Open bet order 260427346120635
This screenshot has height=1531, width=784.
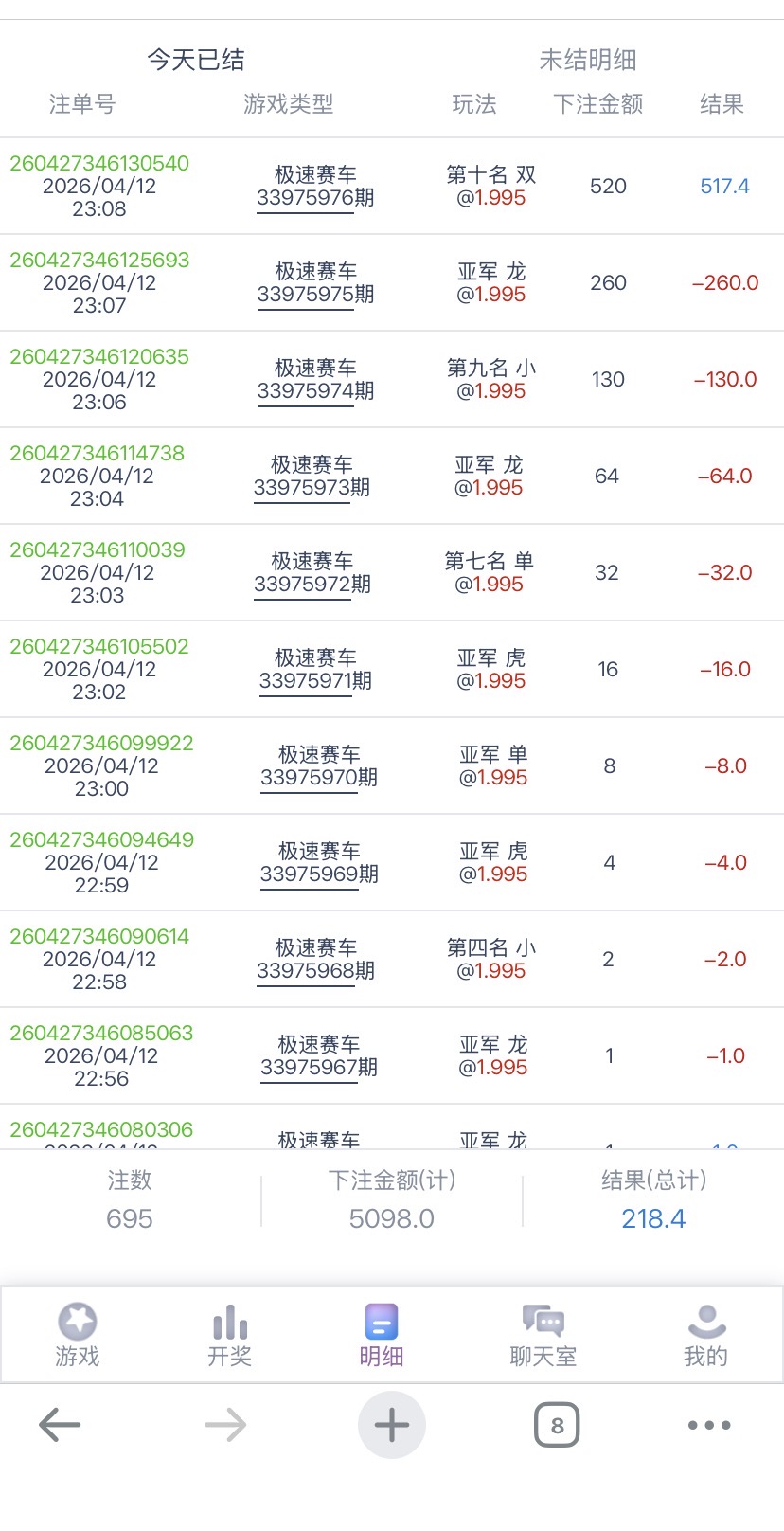click(99, 356)
